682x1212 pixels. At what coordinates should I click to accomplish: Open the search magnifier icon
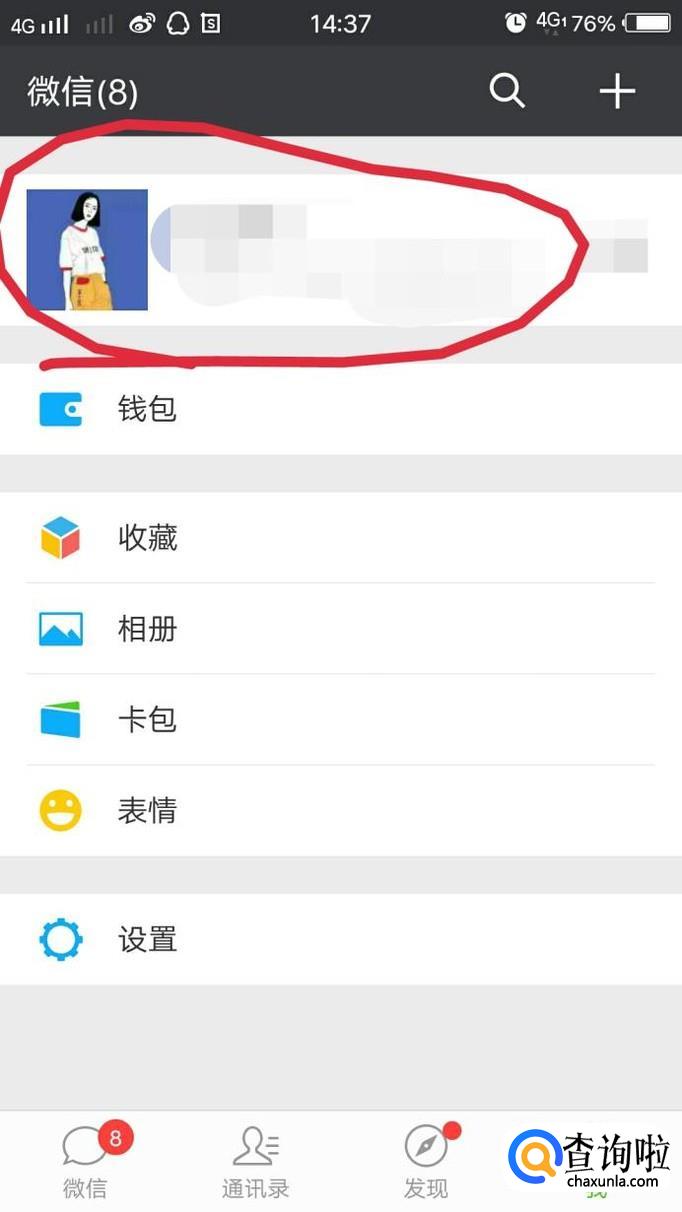point(507,91)
